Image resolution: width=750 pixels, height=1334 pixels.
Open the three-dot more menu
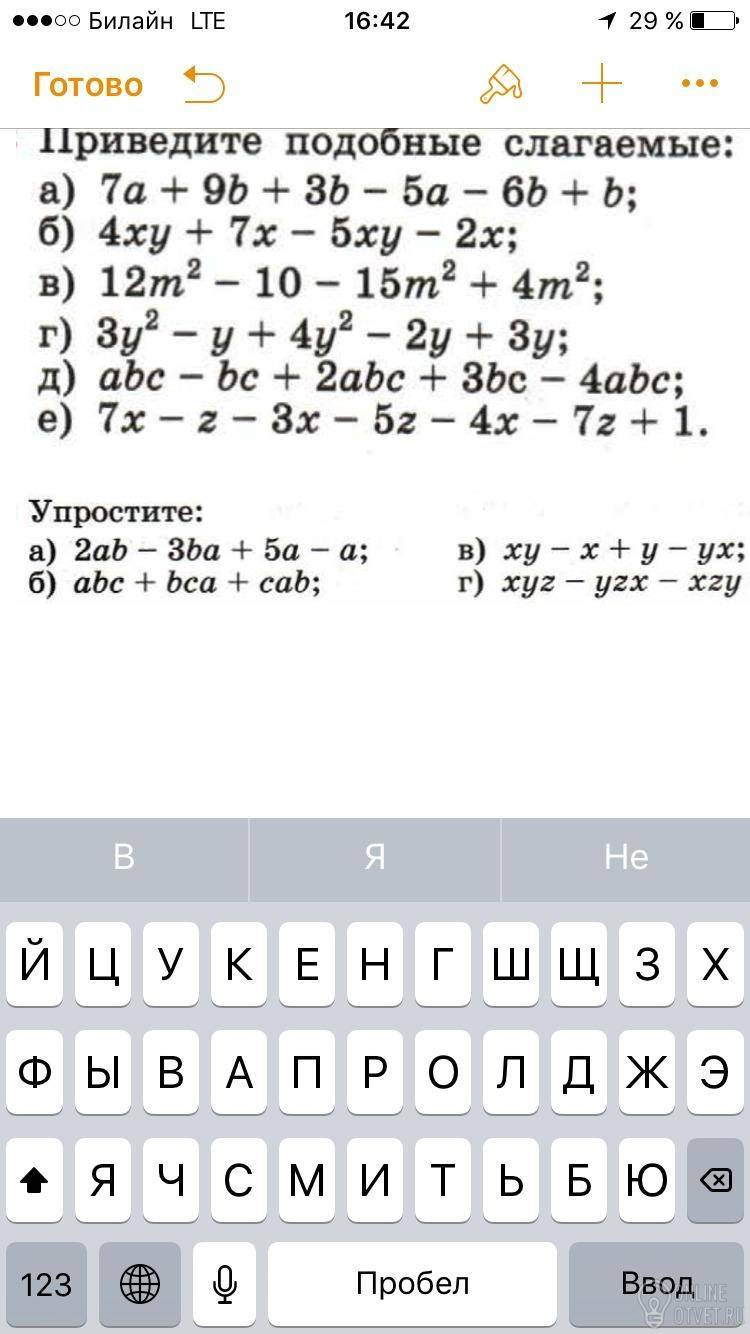pos(700,84)
